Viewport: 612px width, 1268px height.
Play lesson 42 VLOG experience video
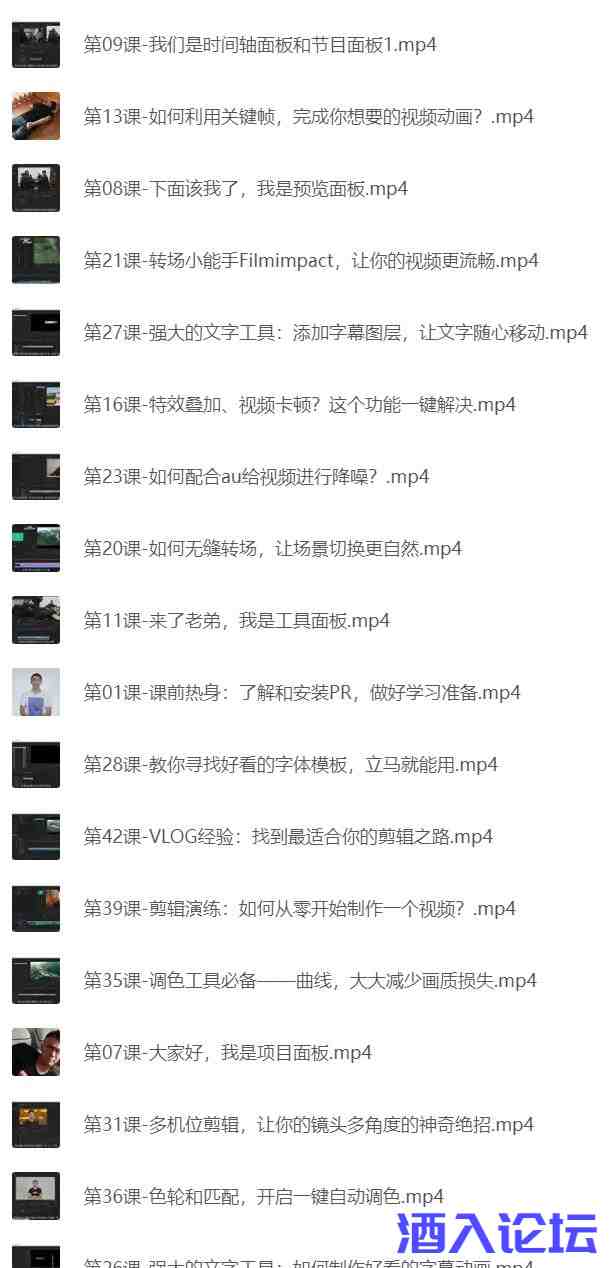[x=288, y=837]
